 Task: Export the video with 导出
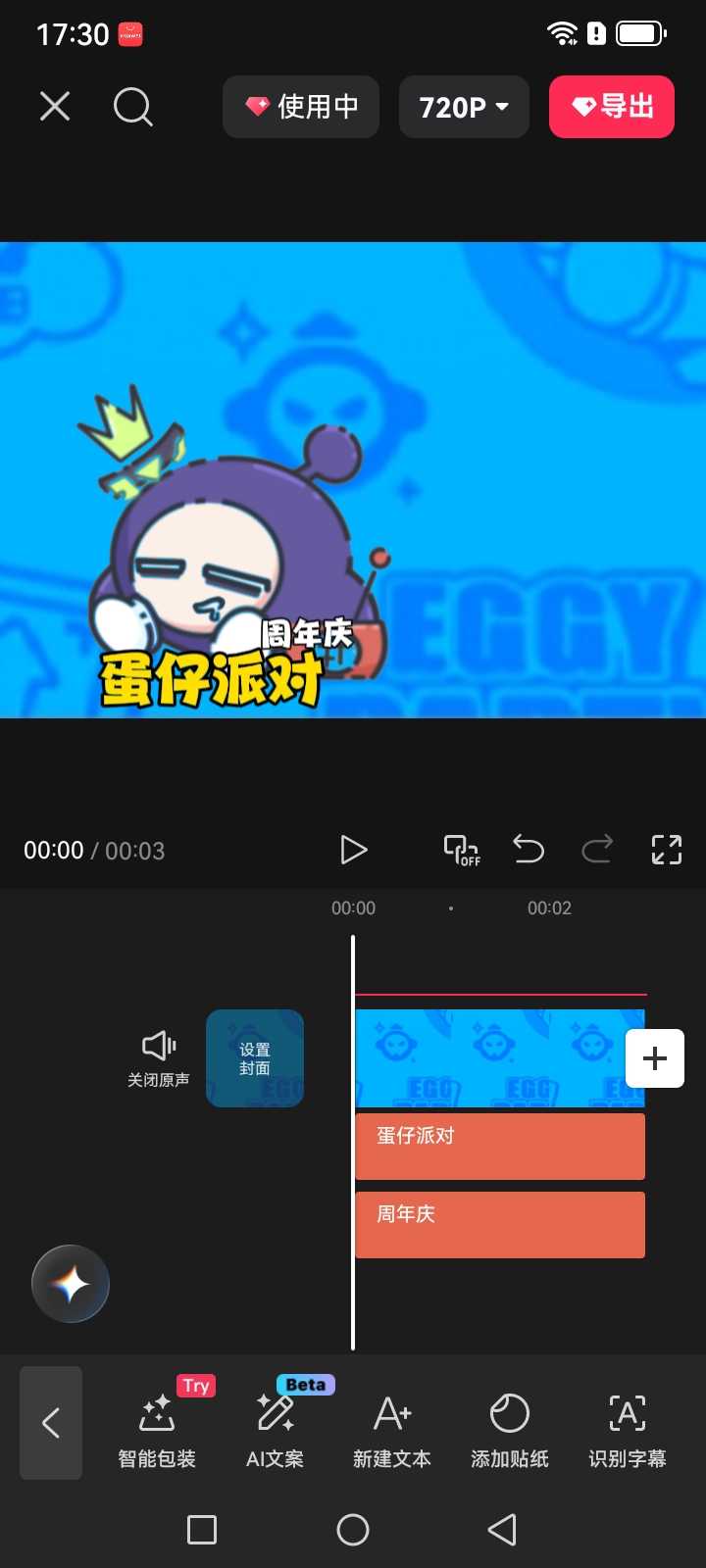612,107
